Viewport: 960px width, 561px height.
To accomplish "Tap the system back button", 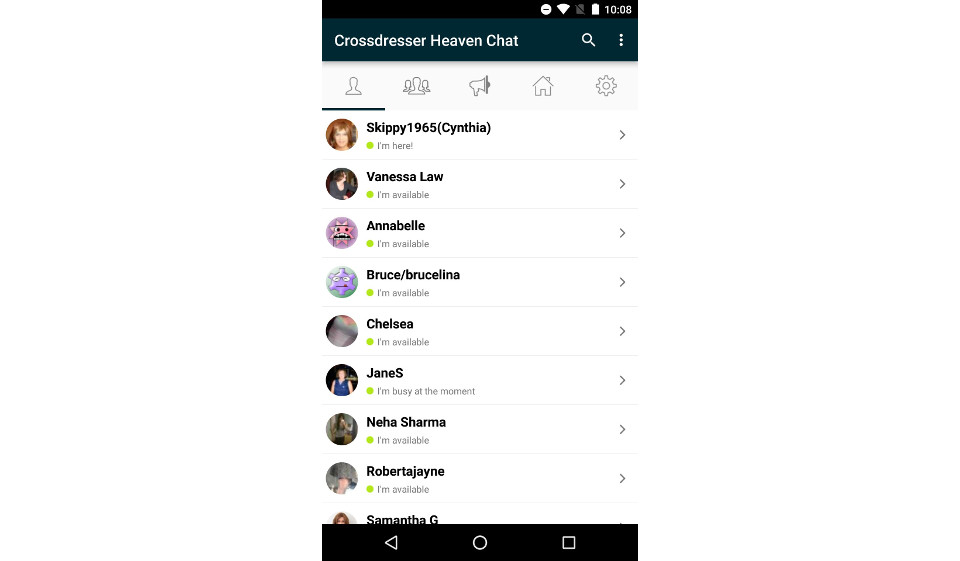I will pos(391,542).
